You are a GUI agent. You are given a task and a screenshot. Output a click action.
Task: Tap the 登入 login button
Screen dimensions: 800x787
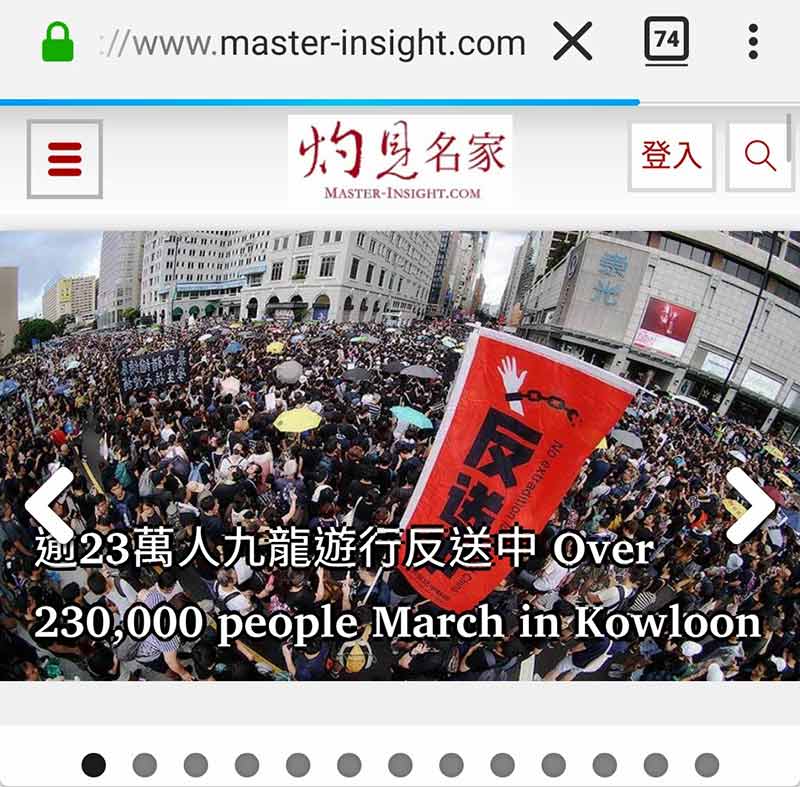click(x=671, y=157)
